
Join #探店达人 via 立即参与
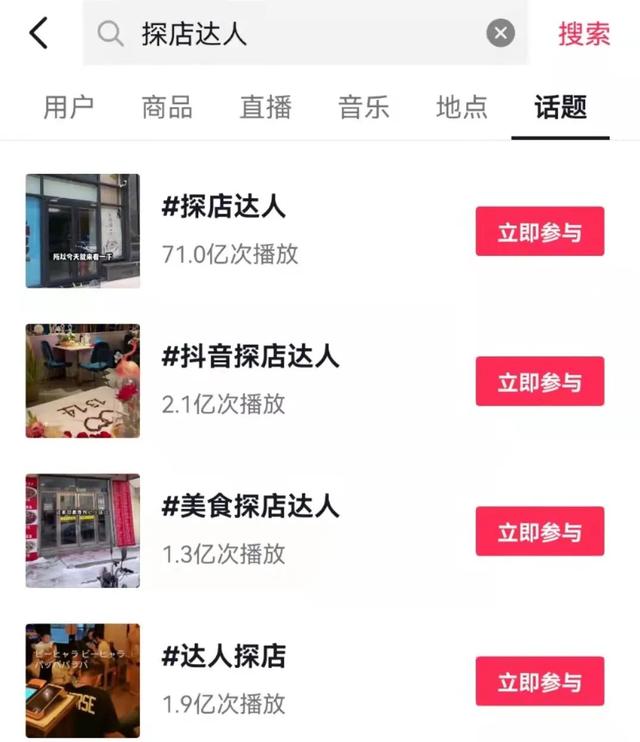pyautogui.click(x=539, y=231)
